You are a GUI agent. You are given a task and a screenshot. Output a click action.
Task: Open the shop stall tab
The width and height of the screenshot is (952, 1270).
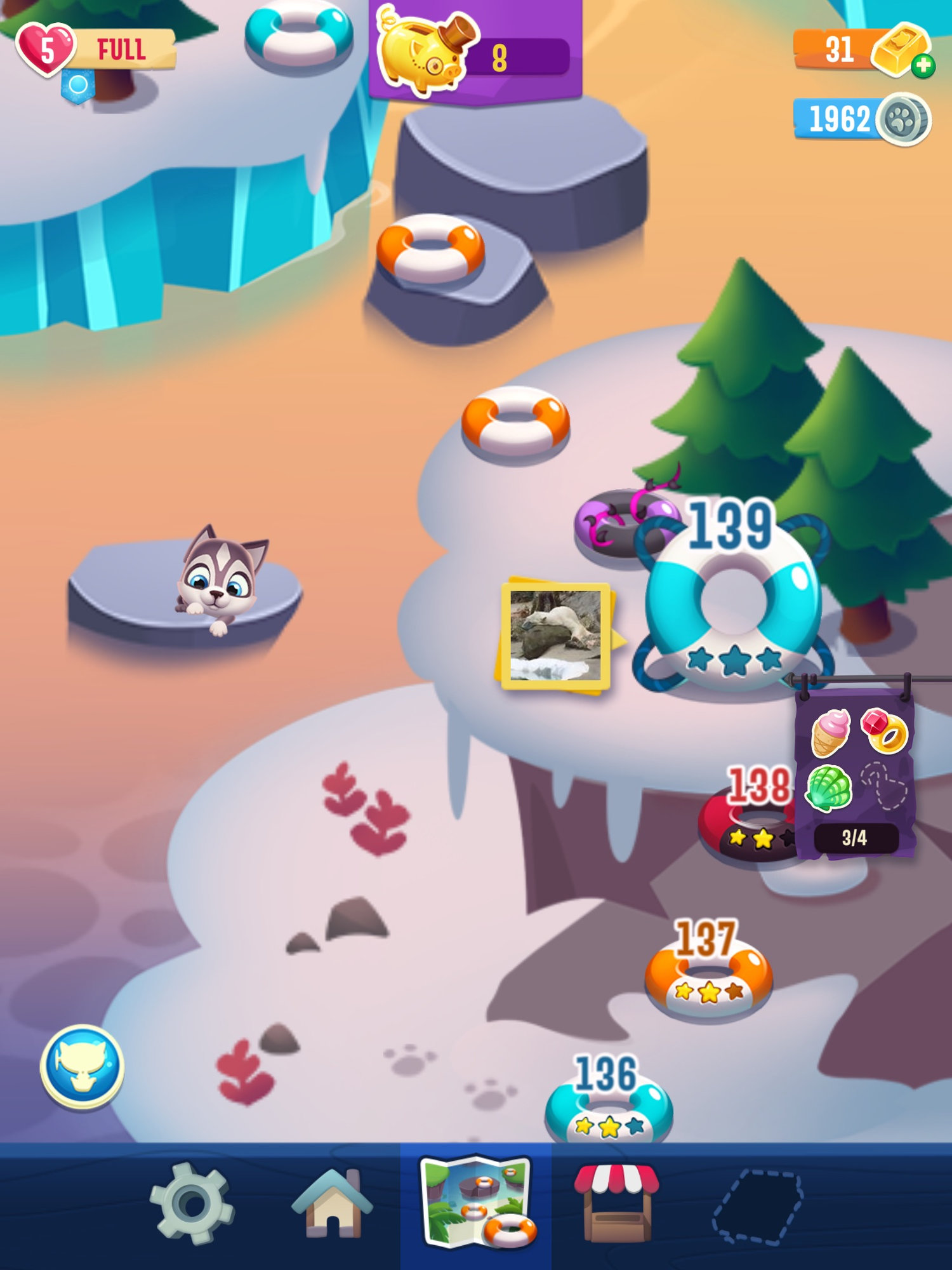[x=617, y=1202]
